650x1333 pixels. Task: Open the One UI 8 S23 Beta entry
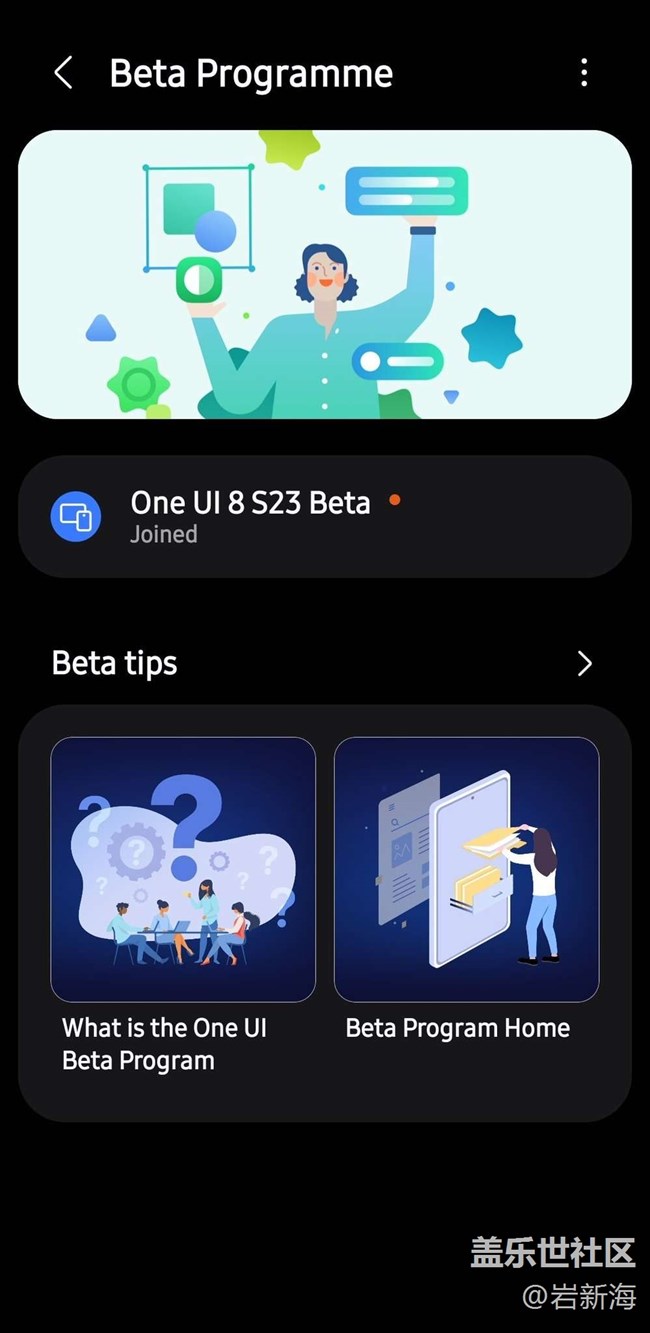(x=325, y=517)
